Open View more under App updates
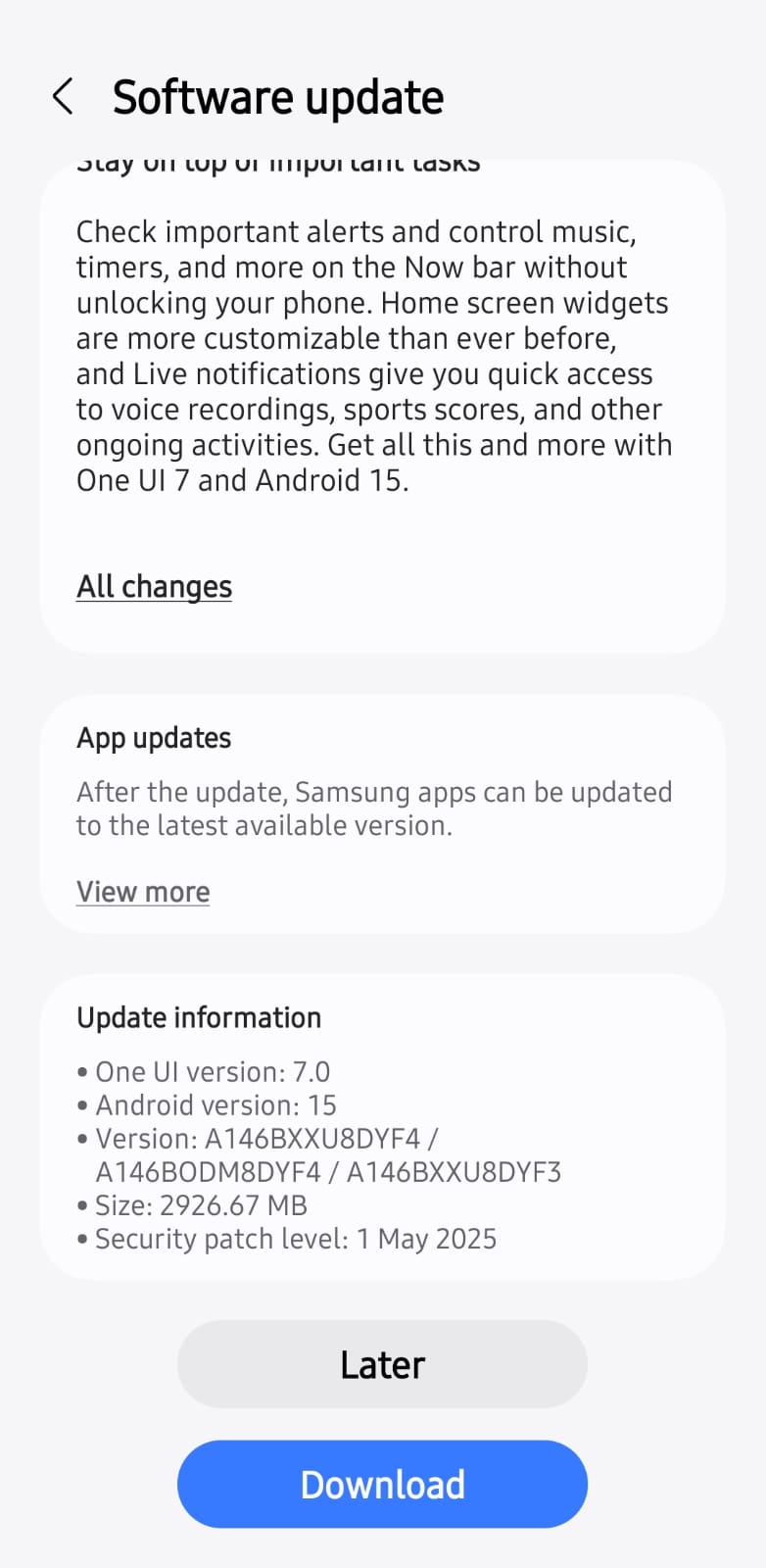Image resolution: width=766 pixels, height=1568 pixels. point(143,892)
